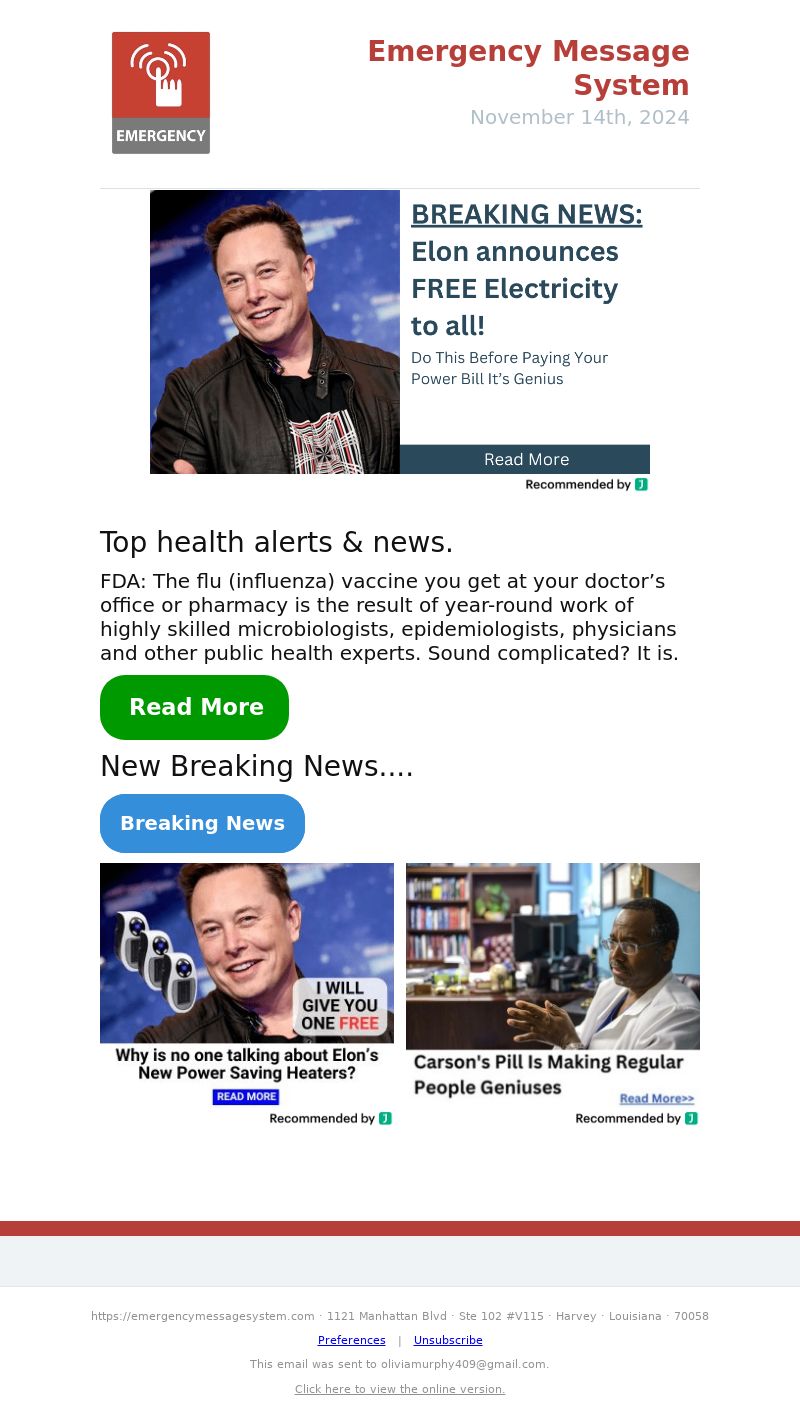Open the Preferences link
This screenshot has height=1425, width=800.
352,1340
